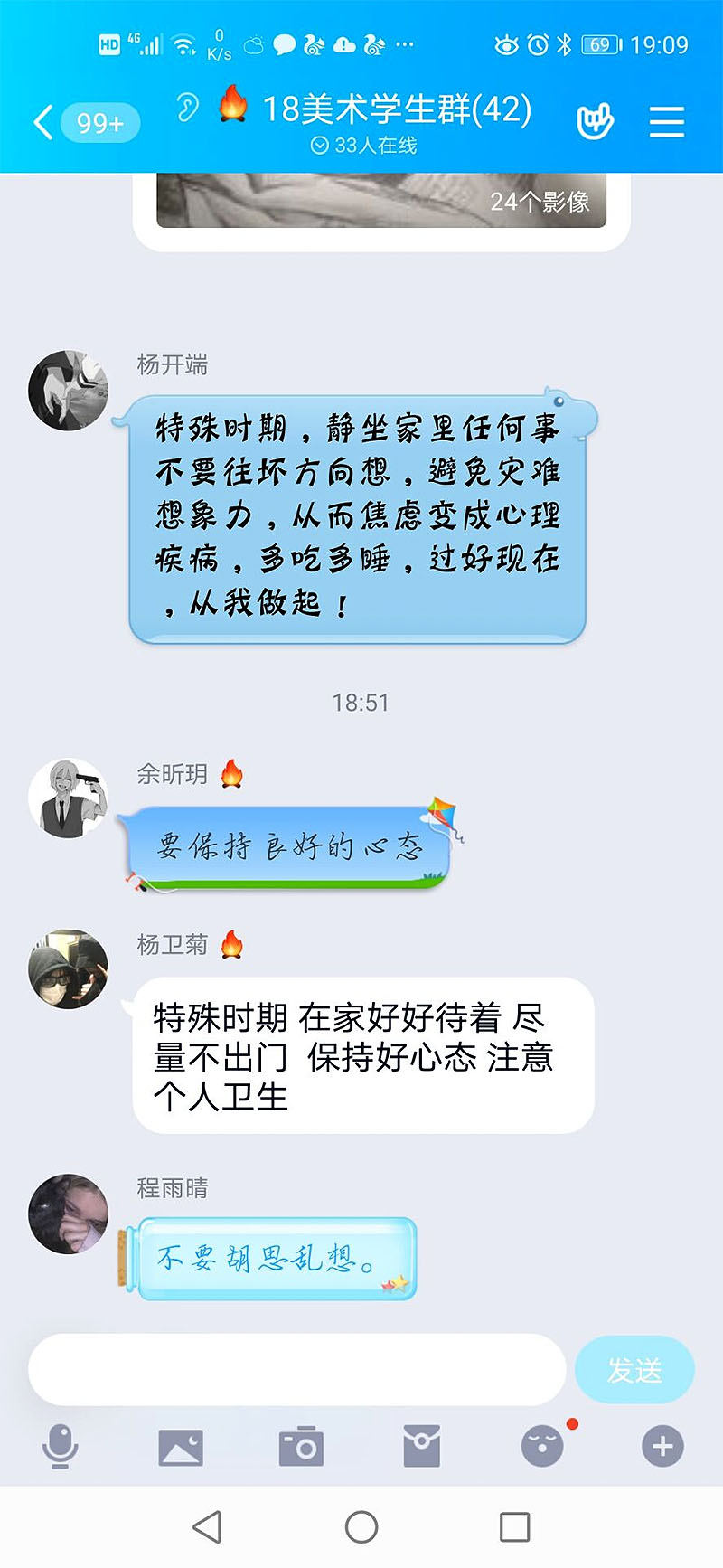Open 余昕玥's avatar profile
The height and width of the screenshot is (1568, 723).
pos(69,798)
